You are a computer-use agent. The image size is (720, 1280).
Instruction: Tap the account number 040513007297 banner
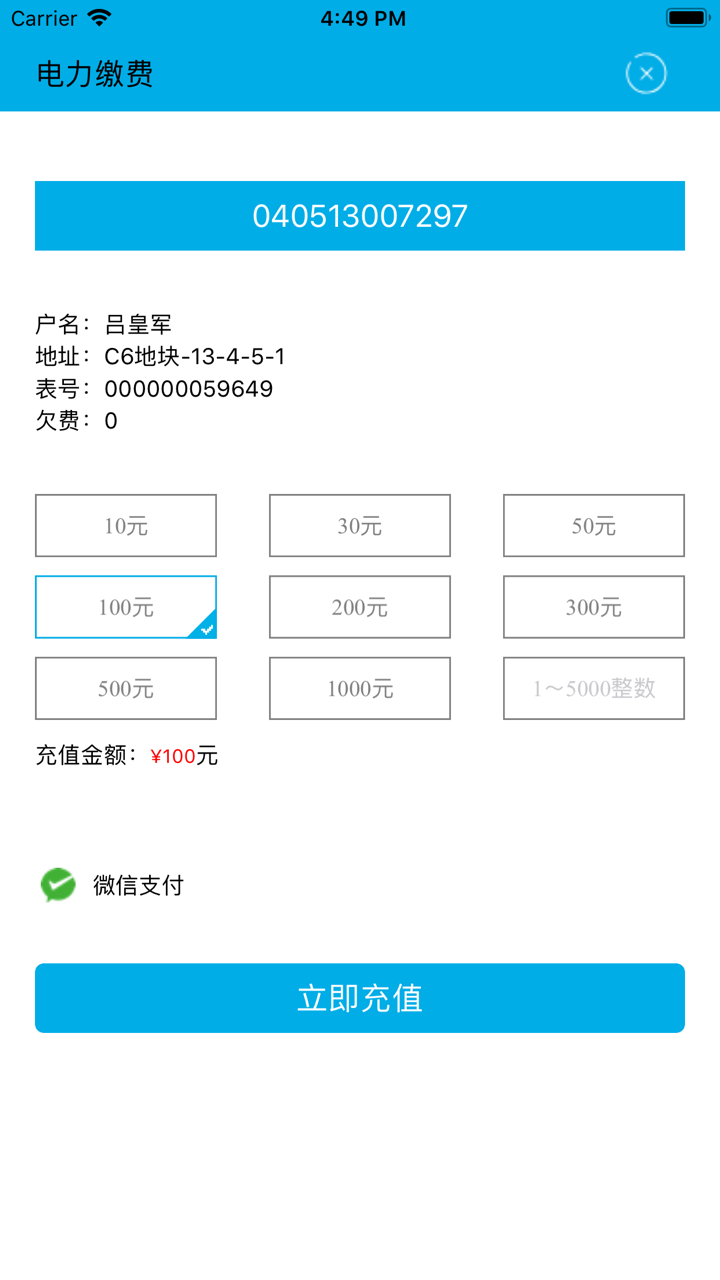(359, 215)
